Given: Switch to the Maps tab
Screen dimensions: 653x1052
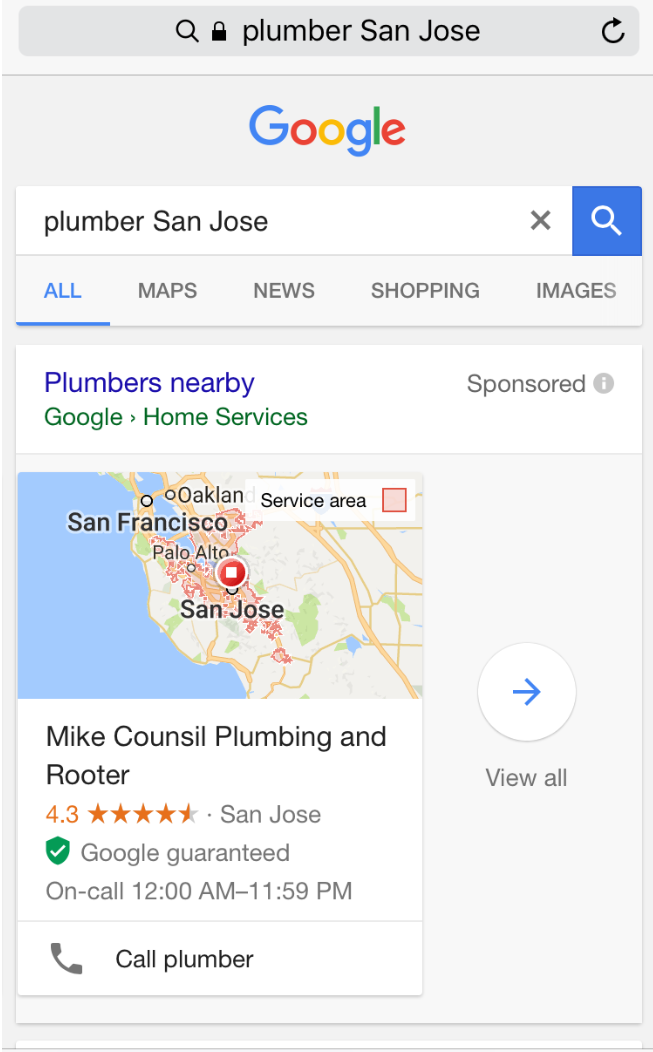Looking at the screenshot, I should [x=167, y=291].
